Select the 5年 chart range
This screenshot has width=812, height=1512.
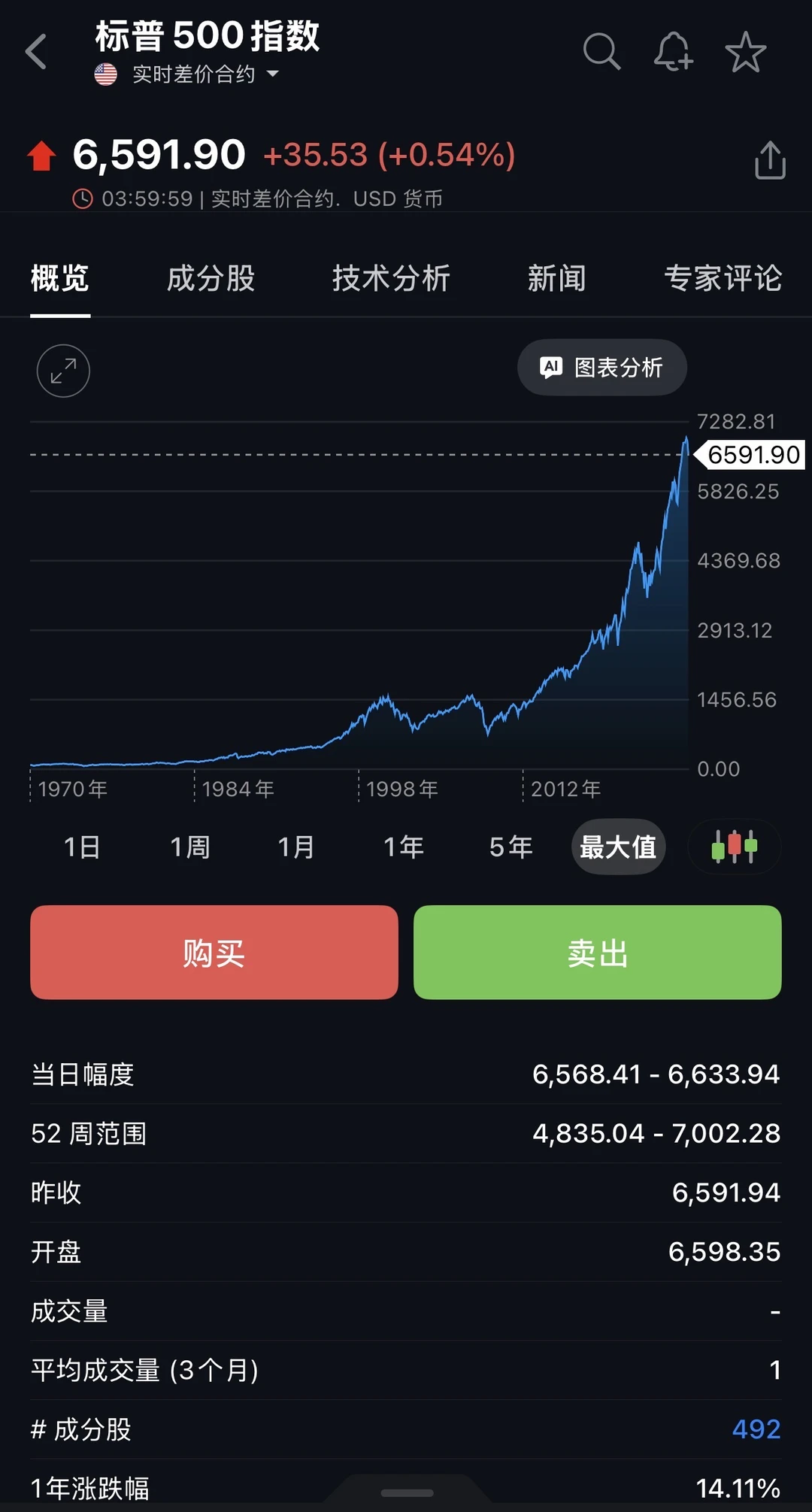511,847
